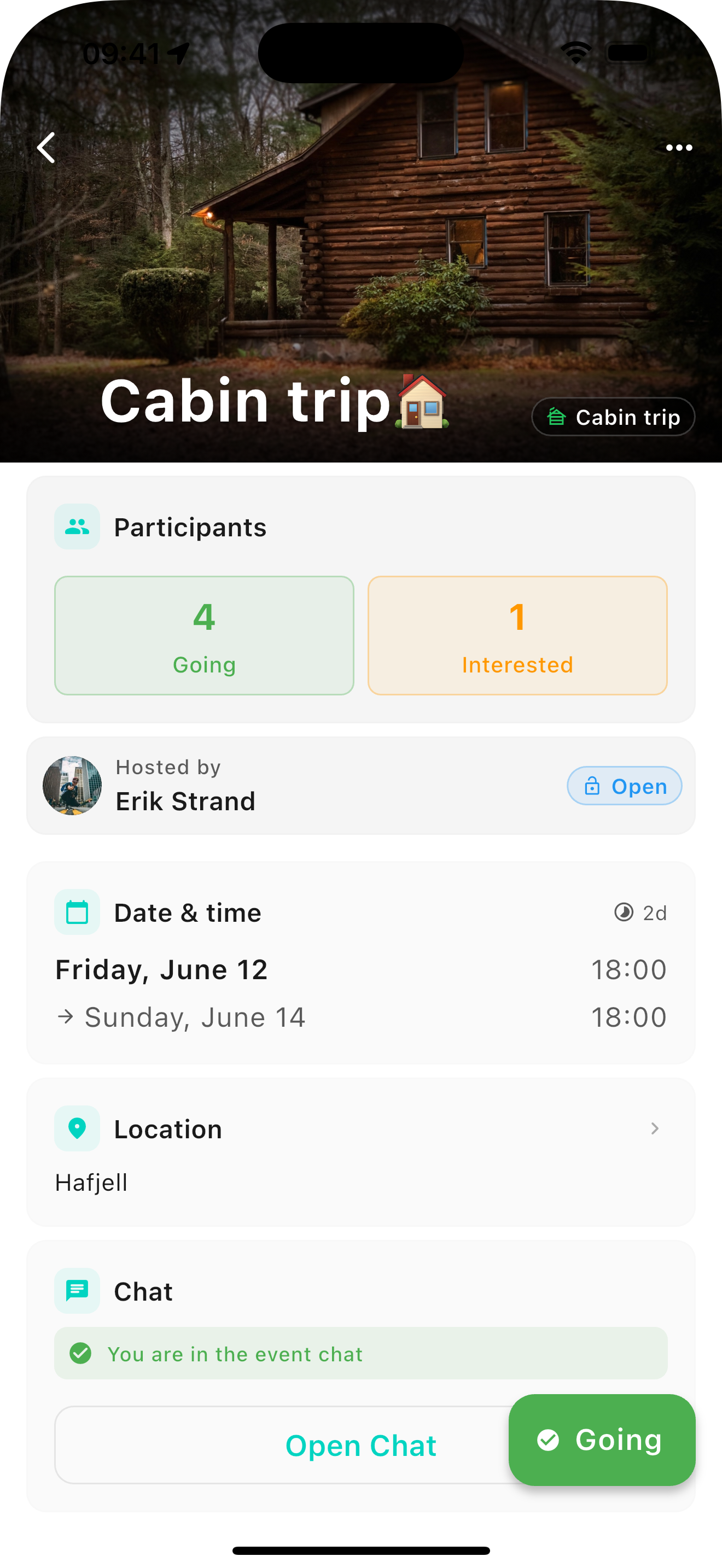Tap the green checkmark confirming event chat membership
722x1568 pixels.
[80, 1354]
